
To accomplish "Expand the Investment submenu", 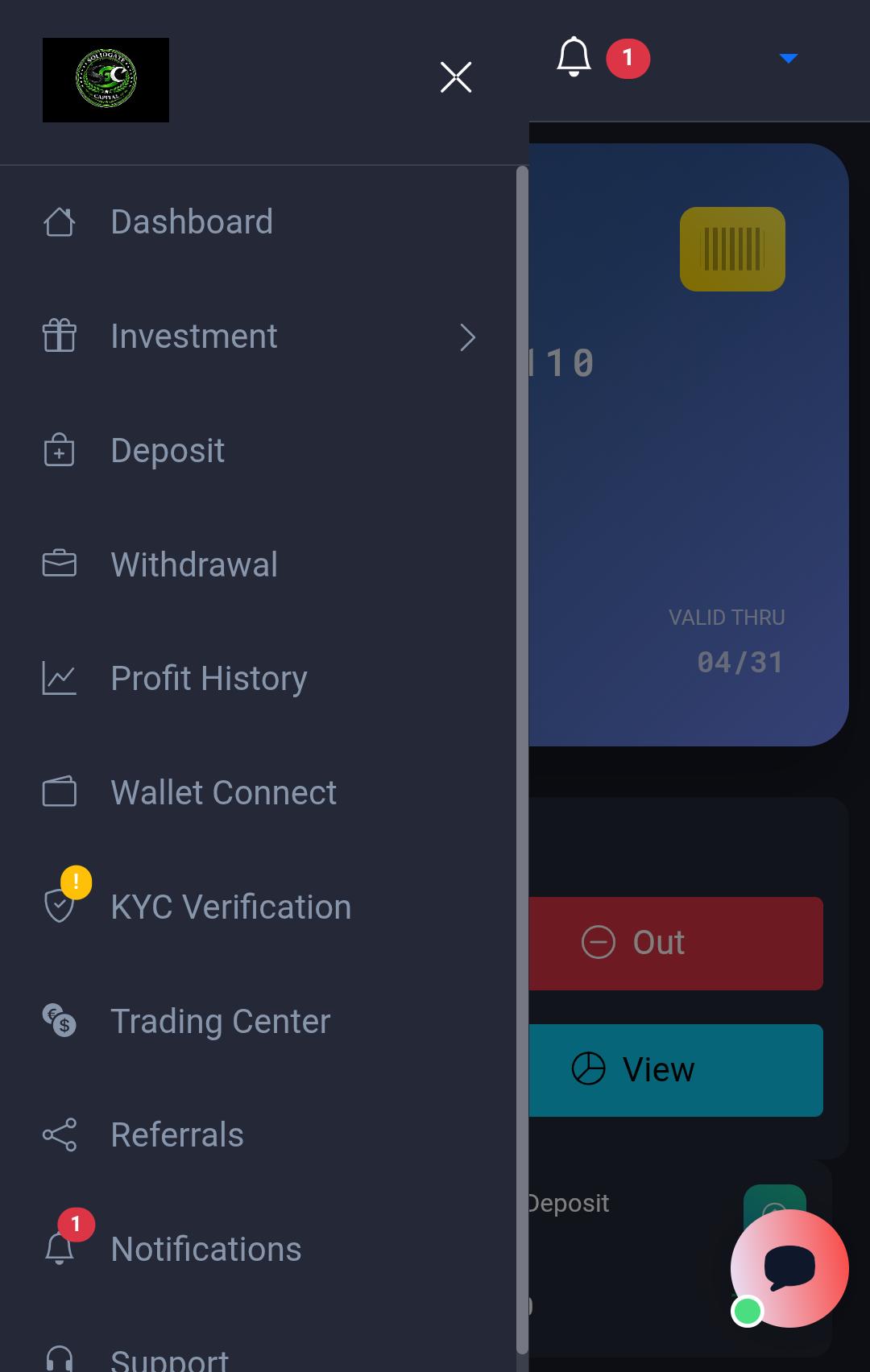I will 469,338.
